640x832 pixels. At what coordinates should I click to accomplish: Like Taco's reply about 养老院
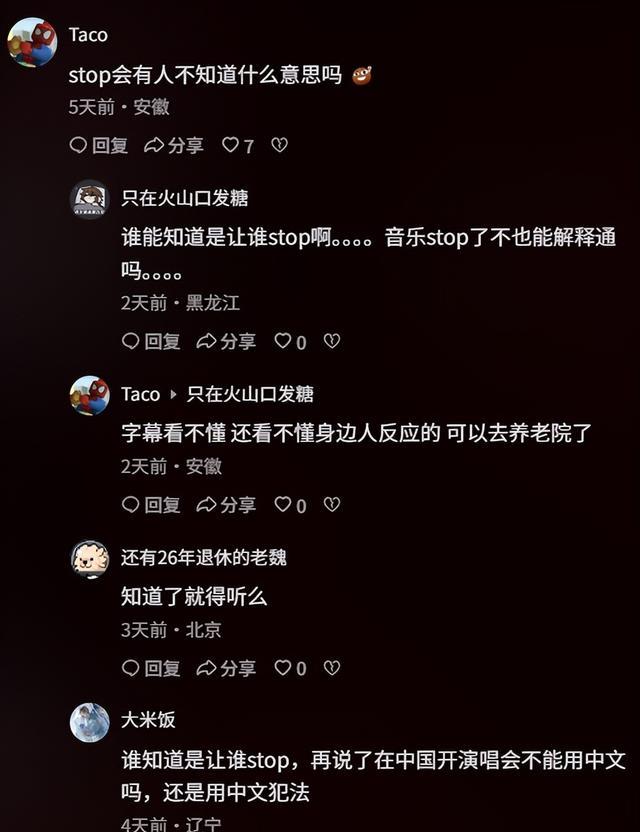pos(284,505)
